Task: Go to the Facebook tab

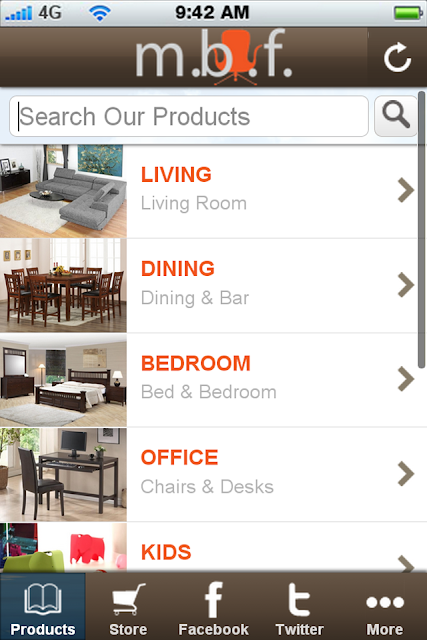Action: 214,607
